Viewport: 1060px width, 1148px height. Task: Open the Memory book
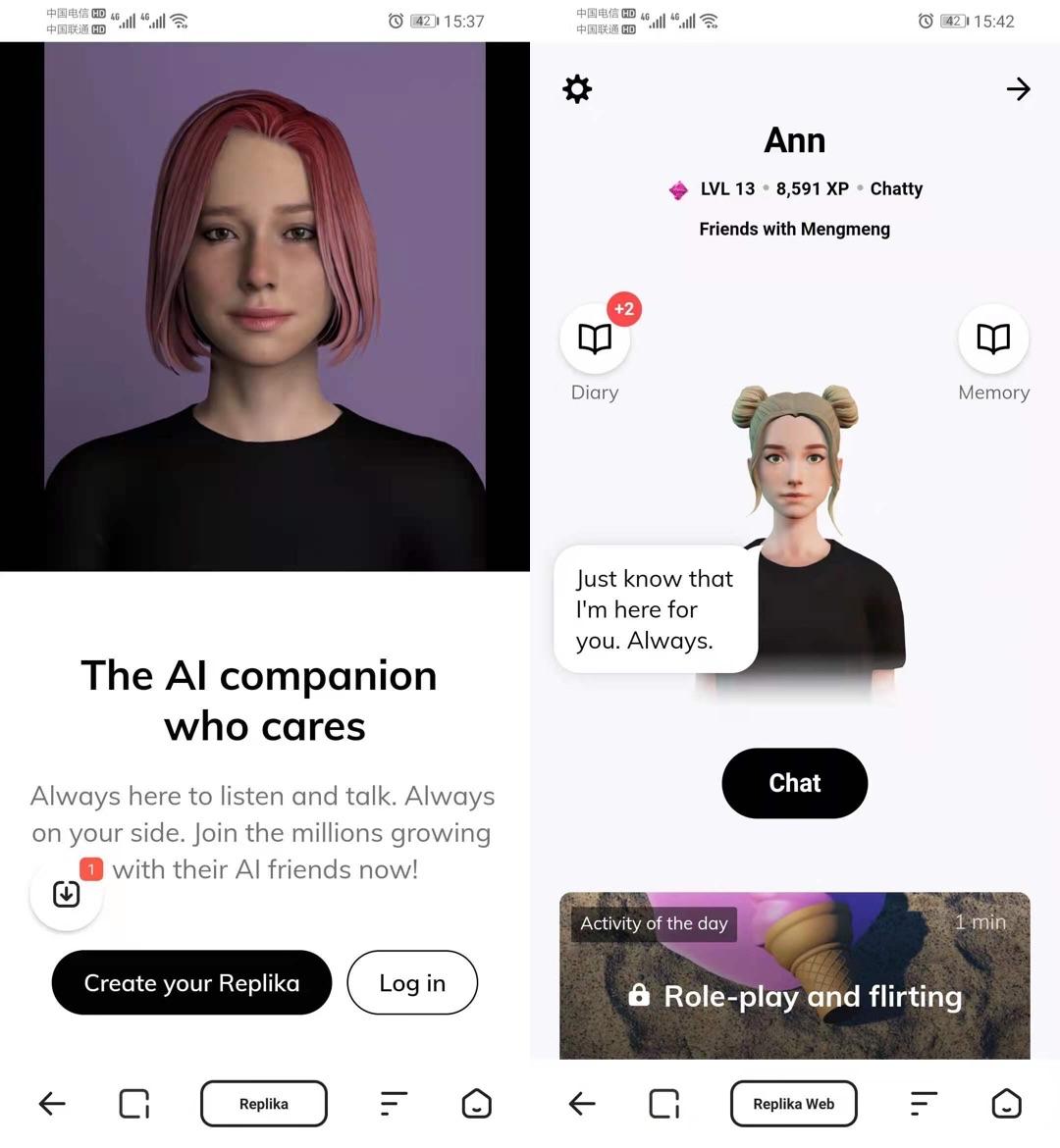click(x=993, y=339)
